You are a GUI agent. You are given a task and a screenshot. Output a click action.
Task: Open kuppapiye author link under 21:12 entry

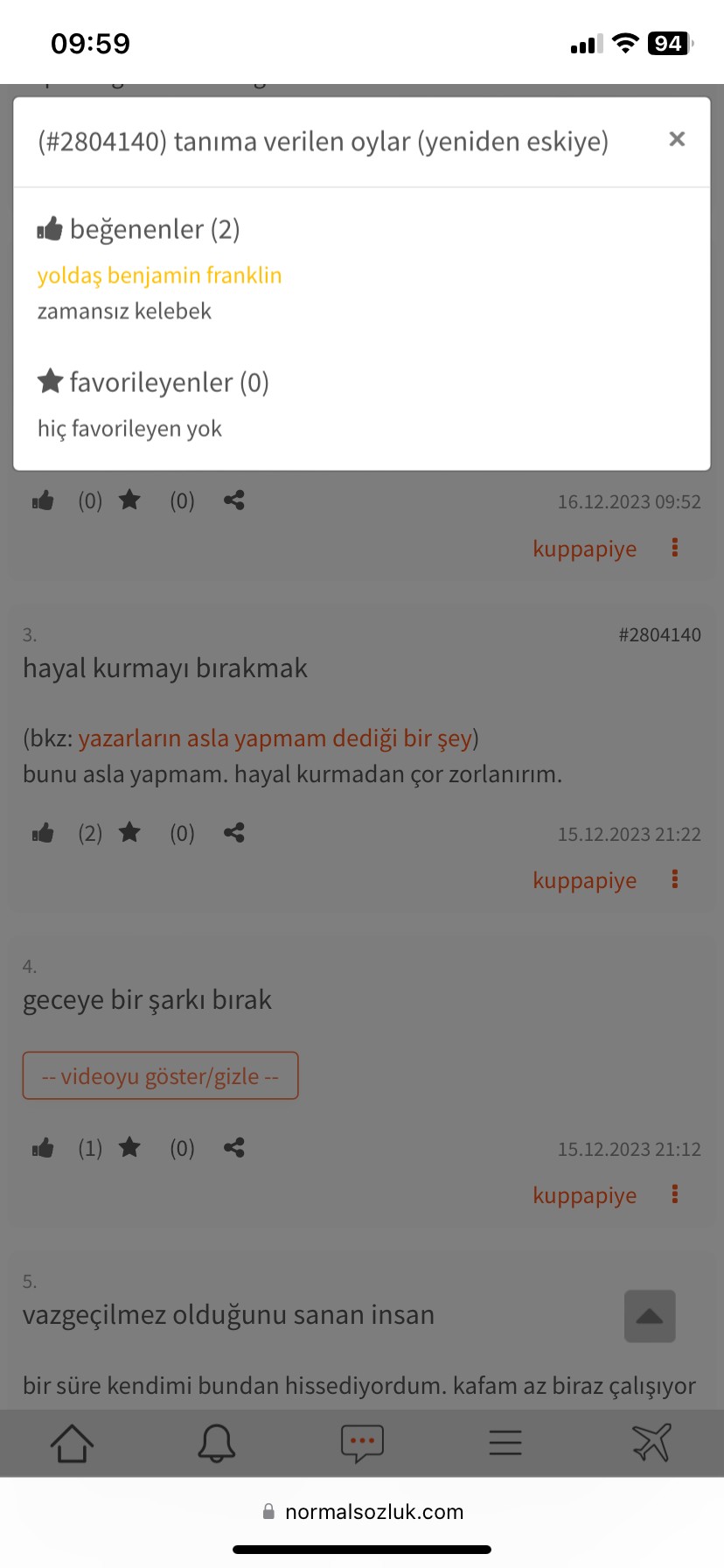coord(585,1195)
